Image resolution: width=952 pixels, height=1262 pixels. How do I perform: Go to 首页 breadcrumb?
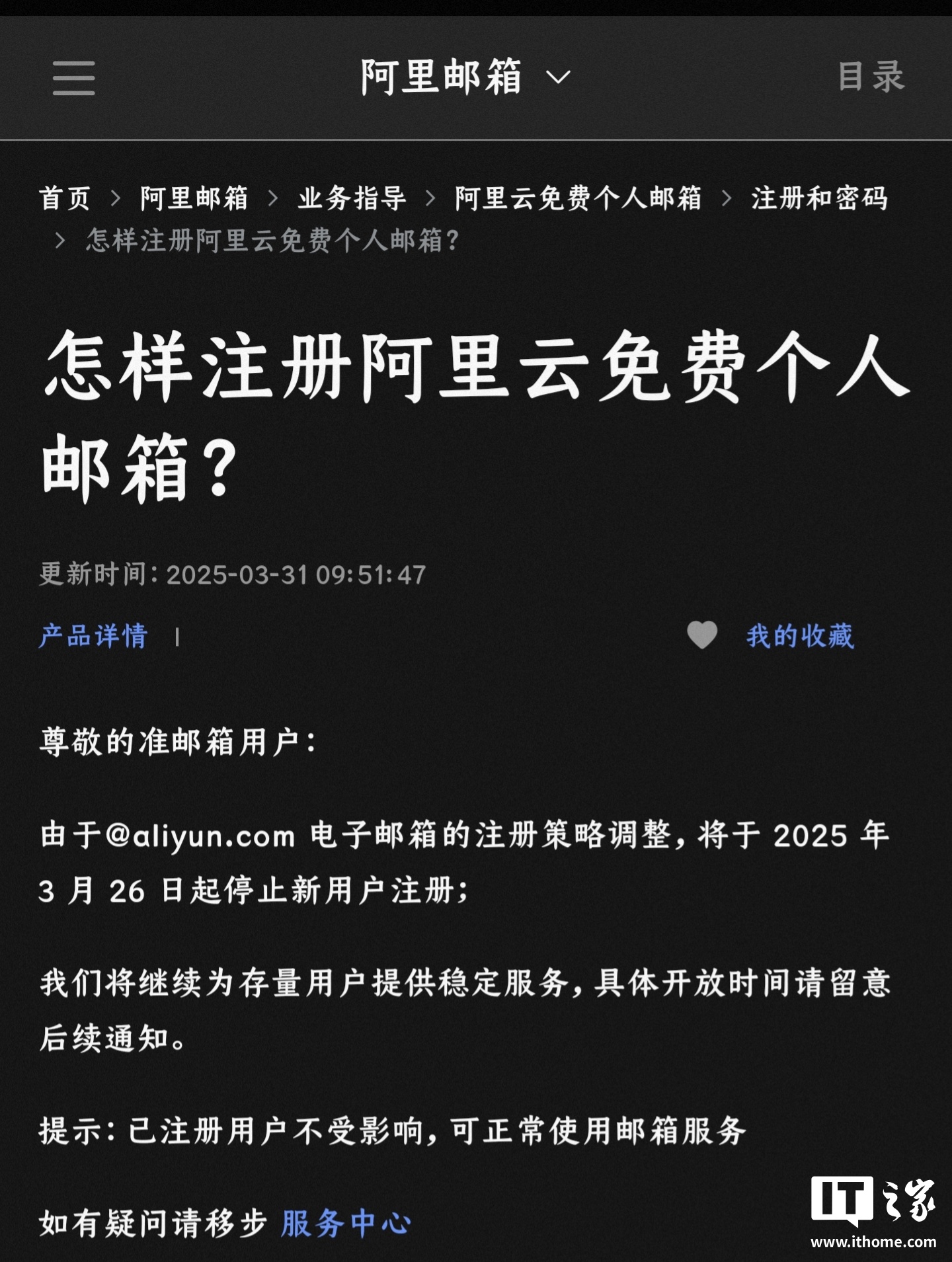pos(65,198)
